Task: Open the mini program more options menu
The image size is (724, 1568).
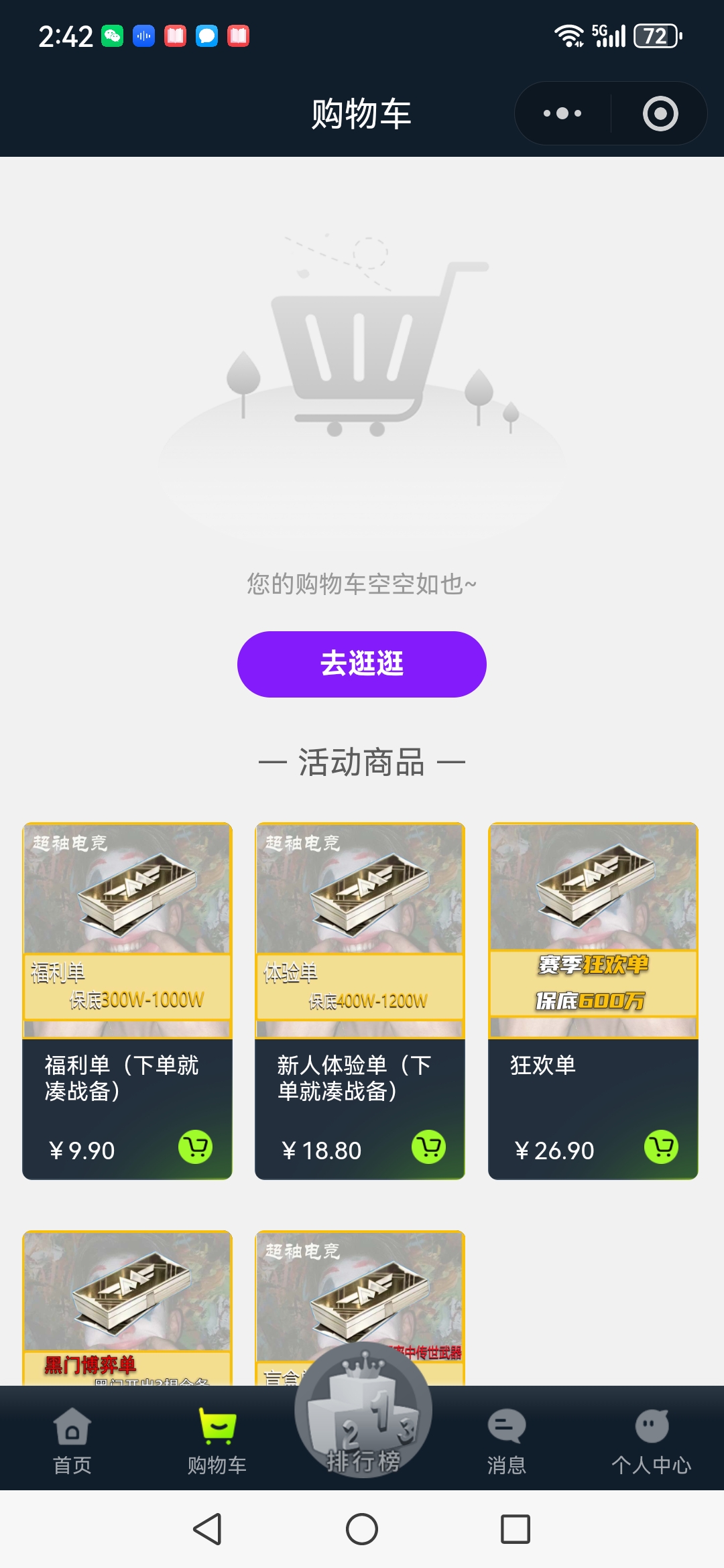Action: point(562,113)
